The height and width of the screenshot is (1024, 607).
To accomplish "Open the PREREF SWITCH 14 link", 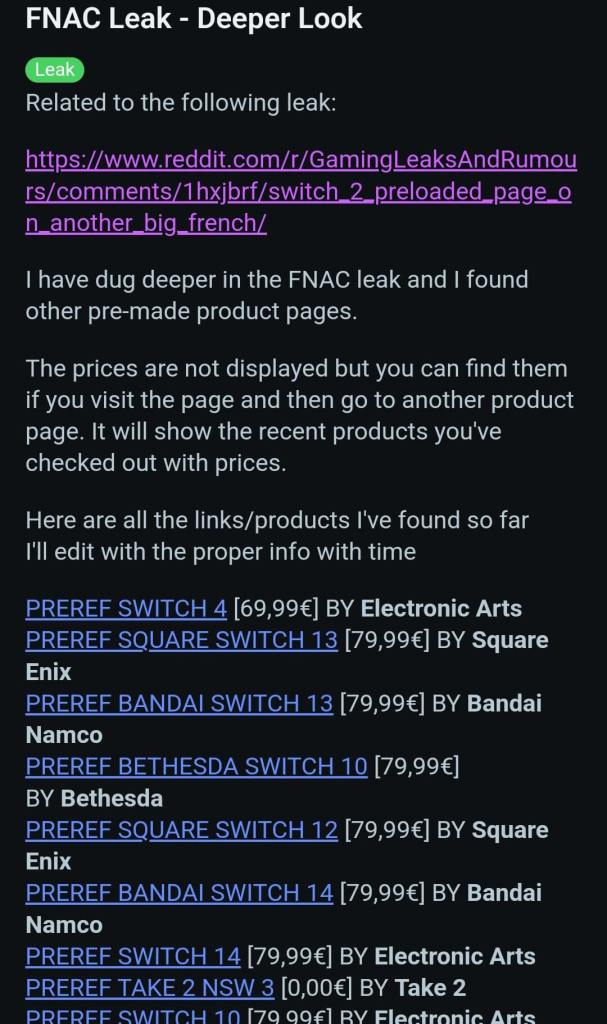I will pyautogui.click(x=133, y=956).
